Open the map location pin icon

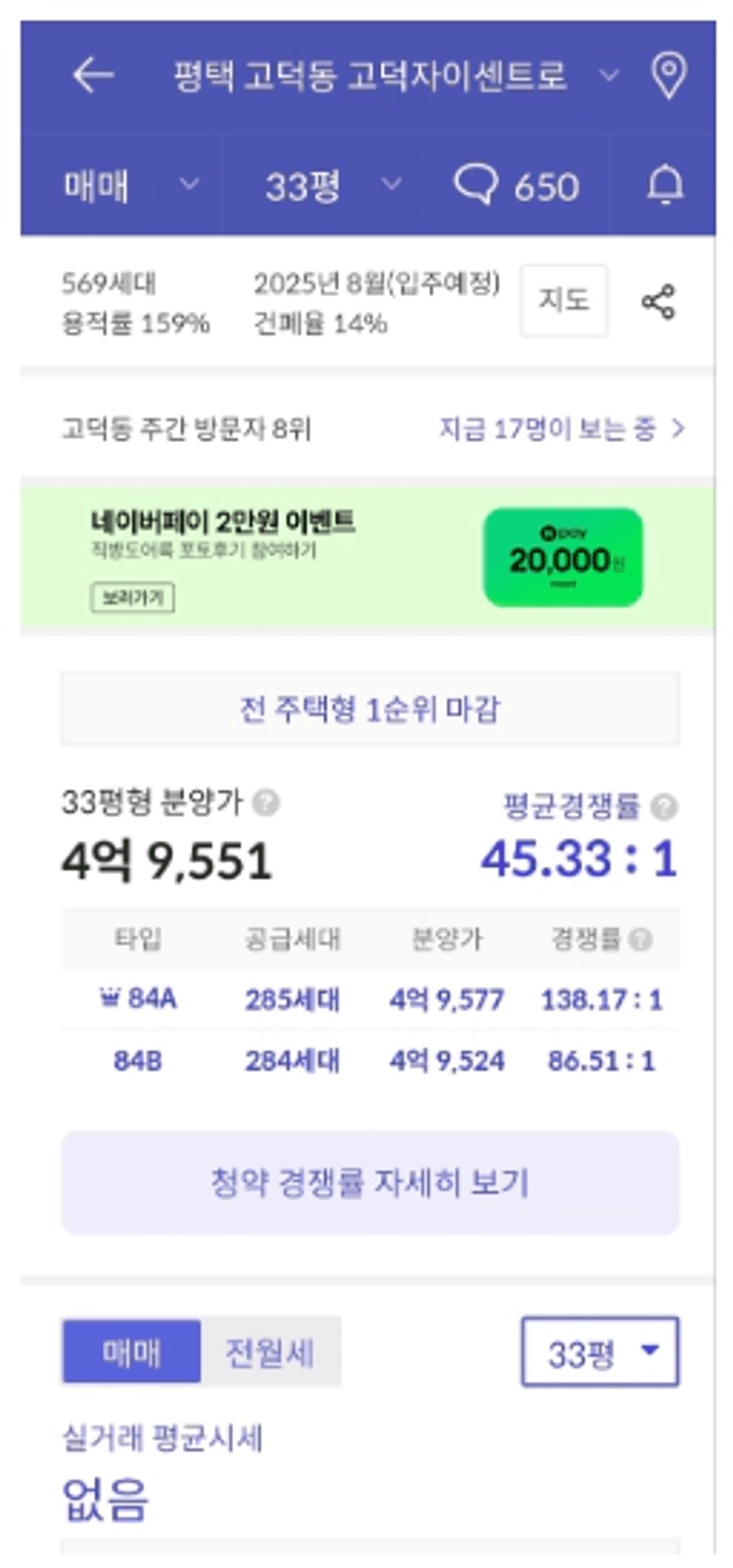point(668,75)
